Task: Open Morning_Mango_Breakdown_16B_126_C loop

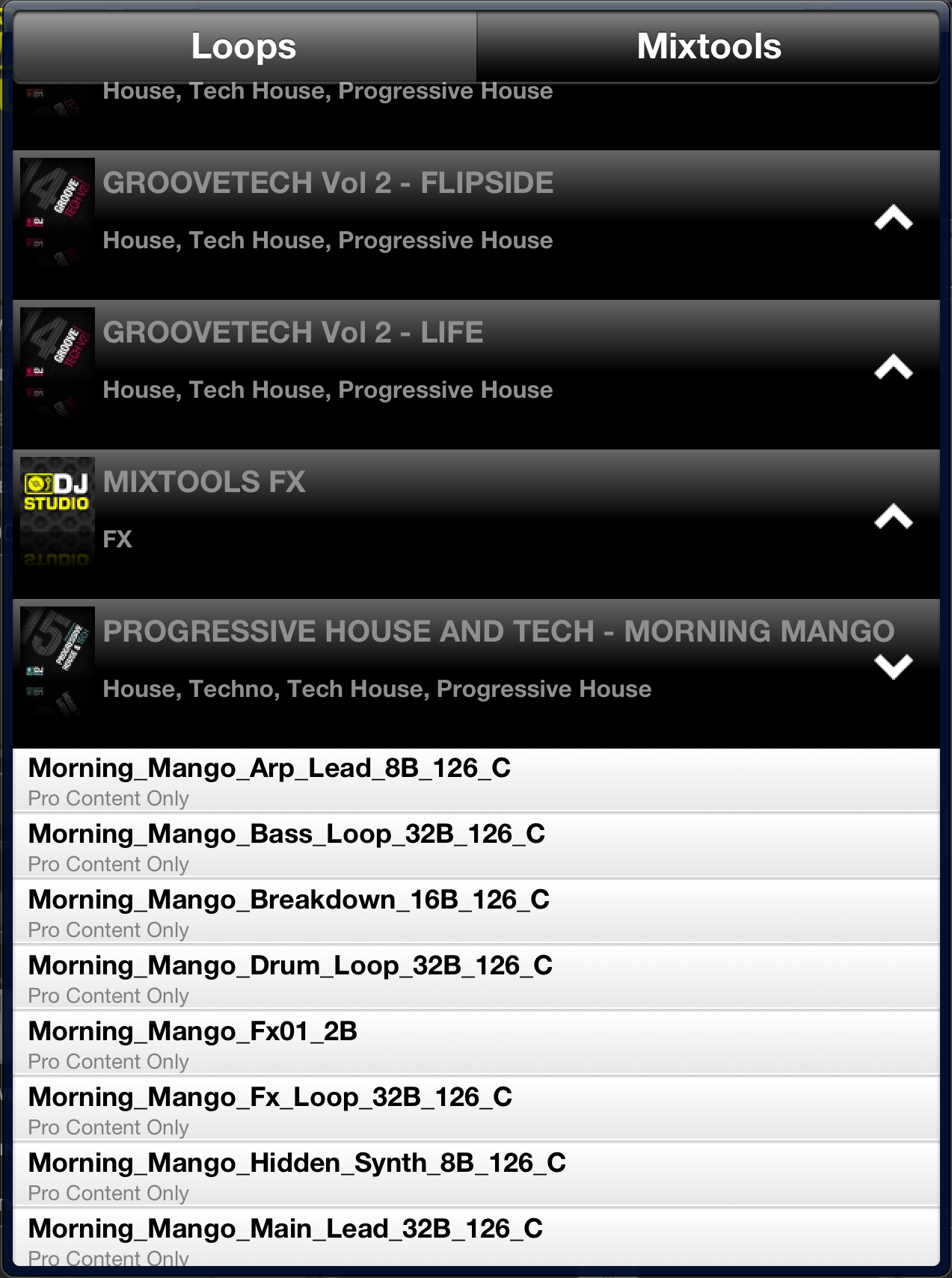Action: [476, 912]
